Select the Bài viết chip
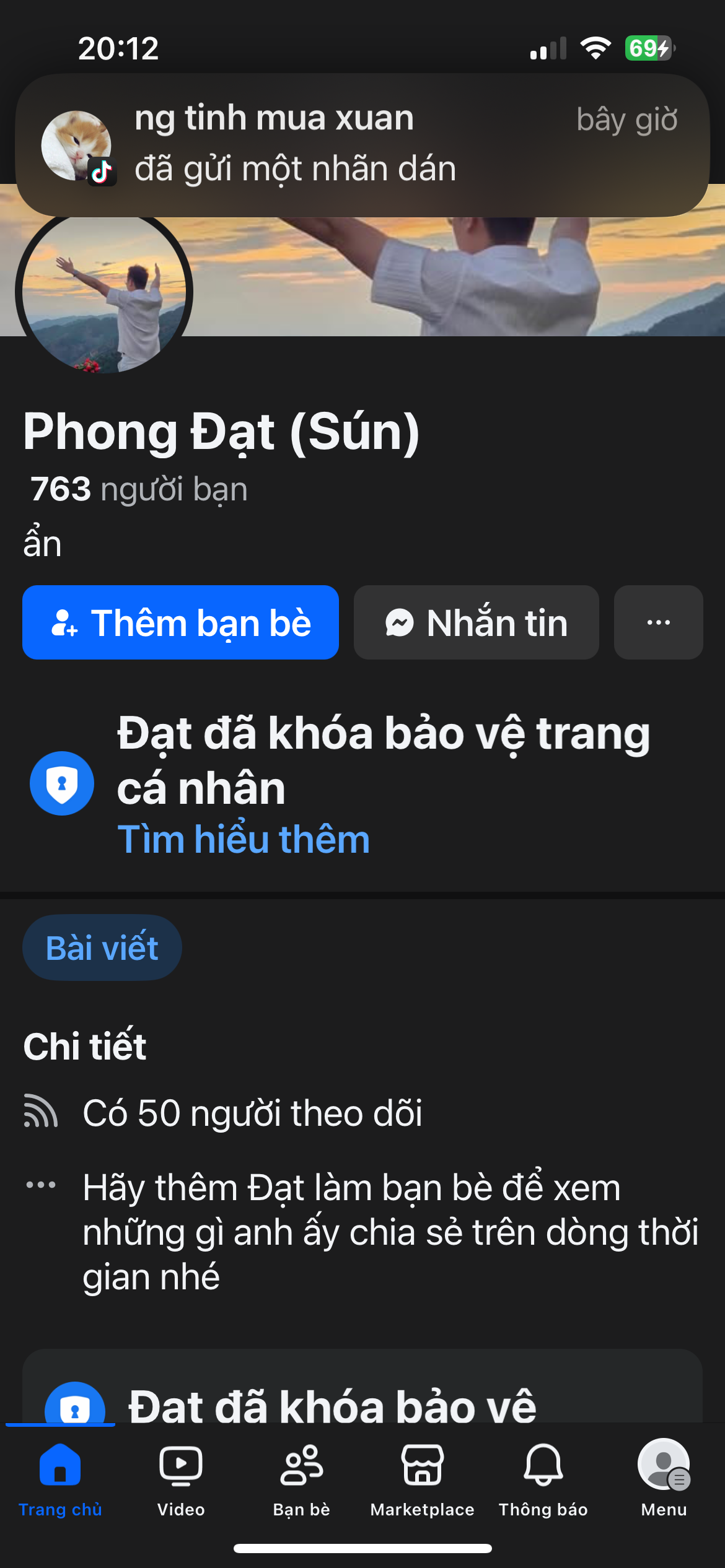725x1568 pixels. [102, 947]
